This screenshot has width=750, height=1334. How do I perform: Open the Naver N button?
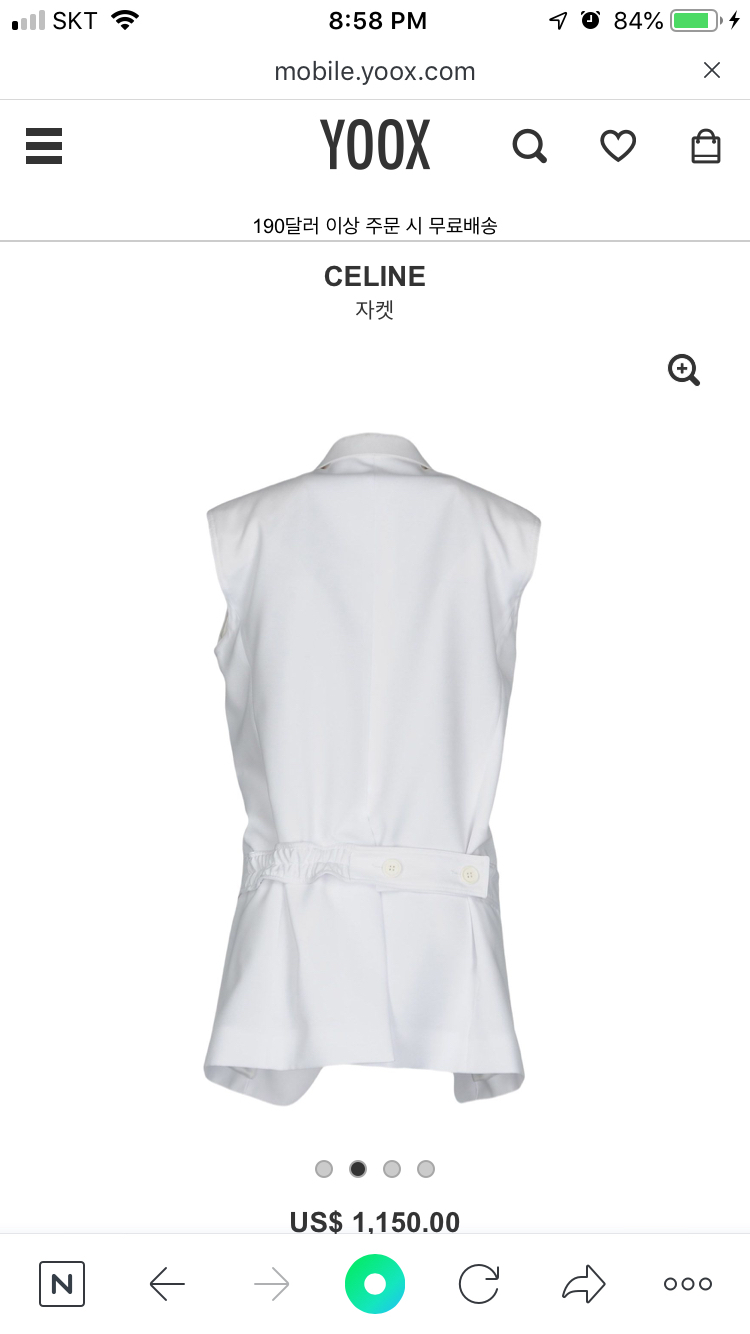click(62, 1284)
